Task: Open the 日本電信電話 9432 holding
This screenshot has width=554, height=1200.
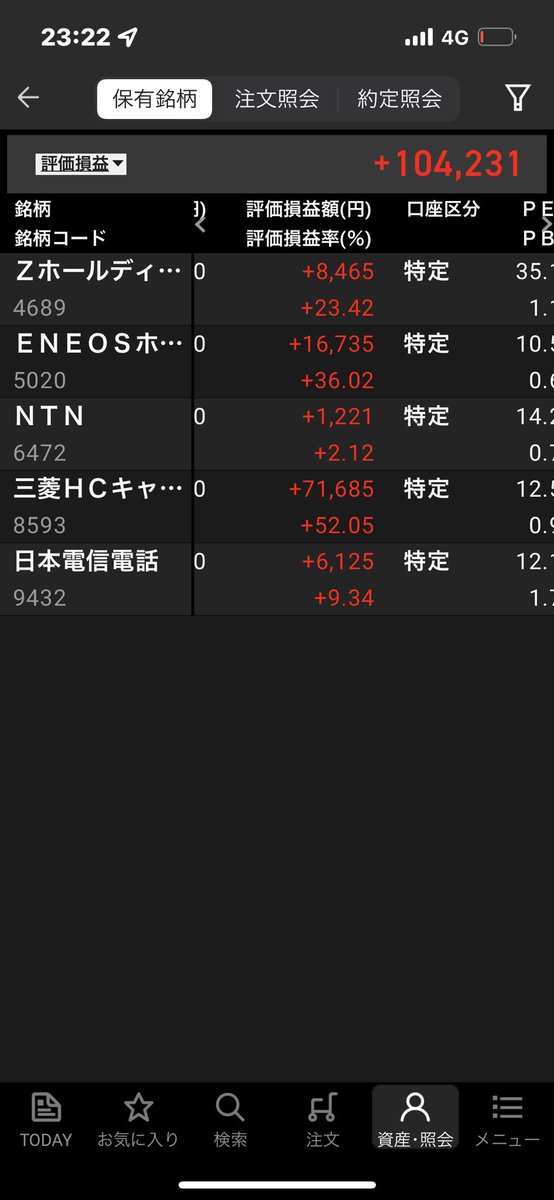Action: tap(277, 579)
